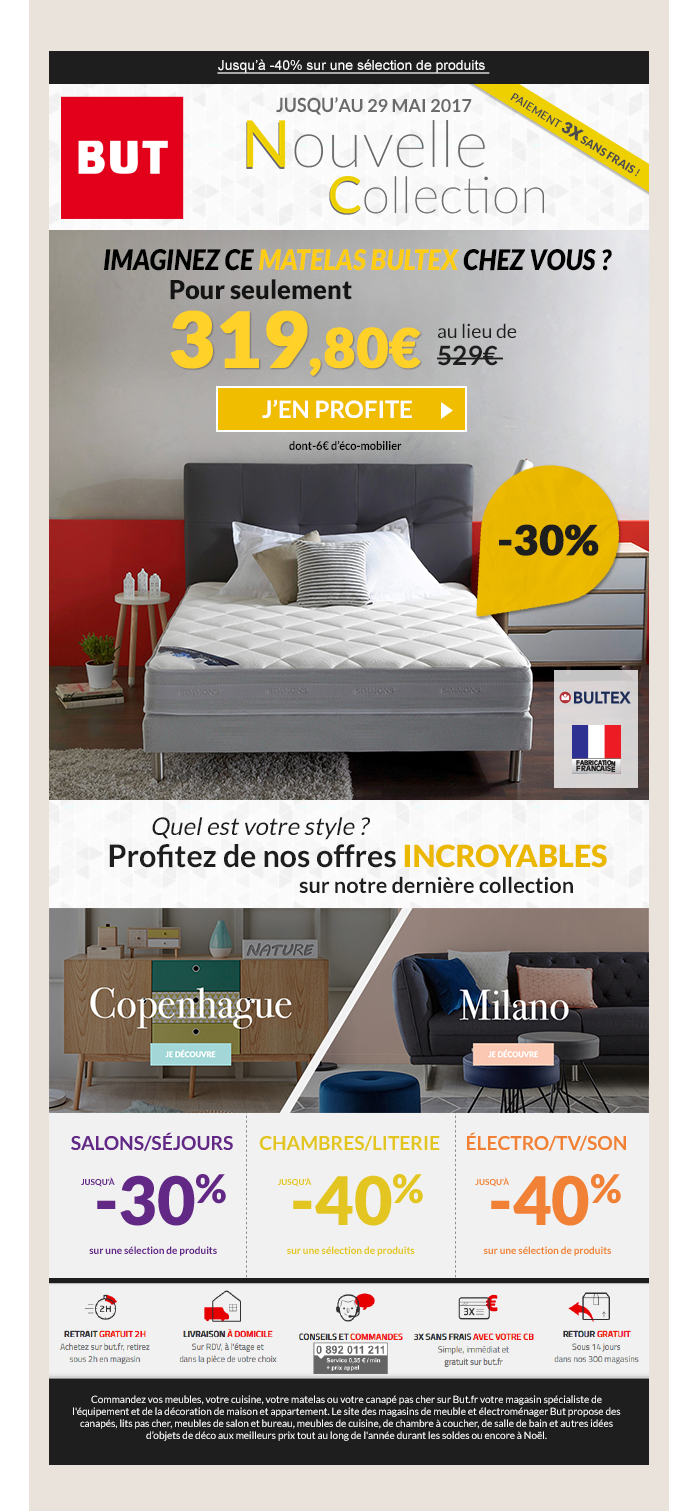Open the BUT logo homepage link
The image size is (700, 1511).
pos(122,158)
